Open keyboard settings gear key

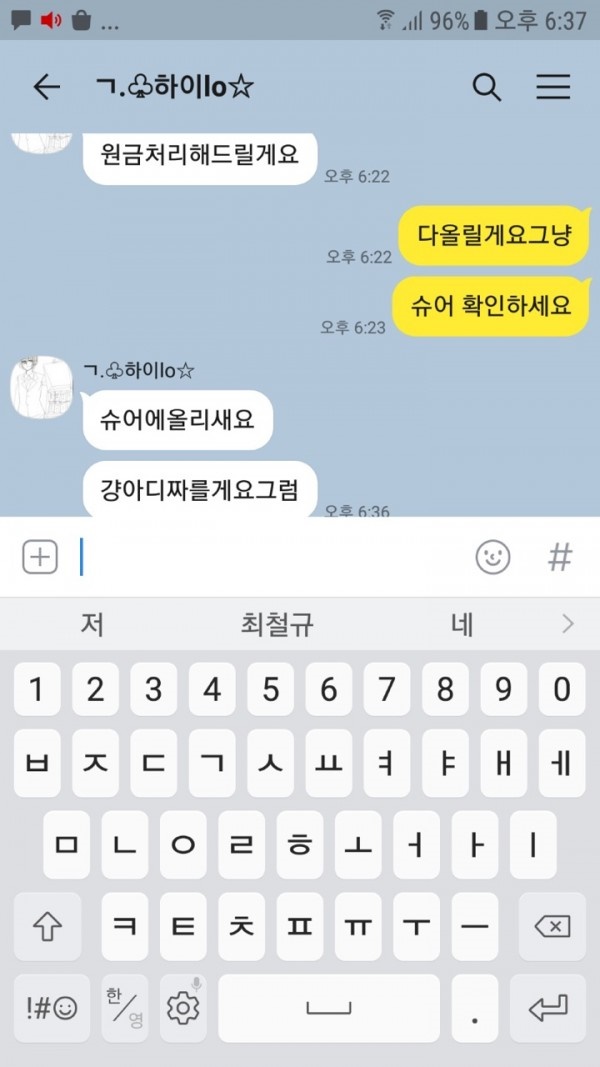(x=183, y=1008)
